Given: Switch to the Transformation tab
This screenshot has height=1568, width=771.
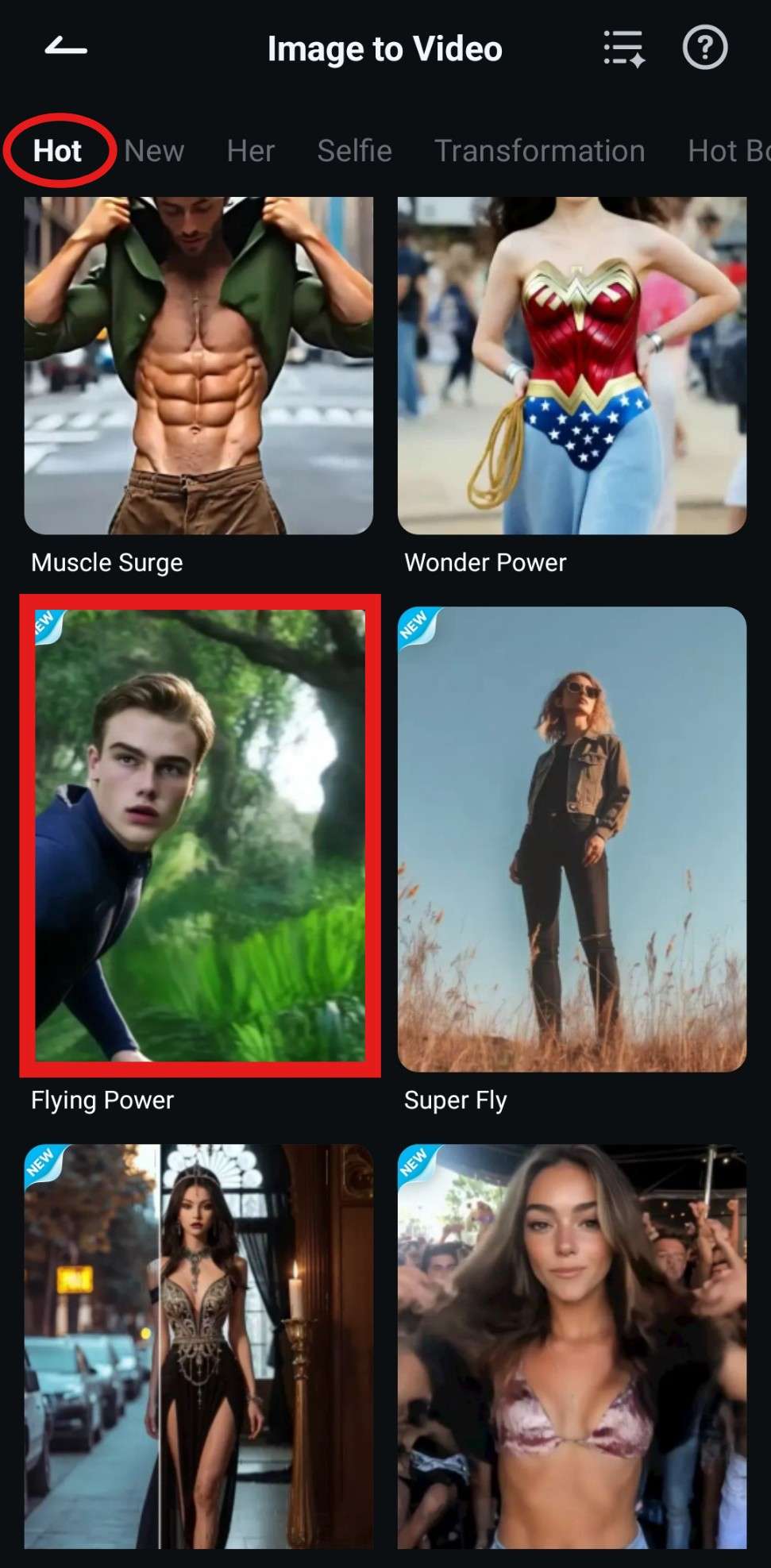Looking at the screenshot, I should [539, 151].
